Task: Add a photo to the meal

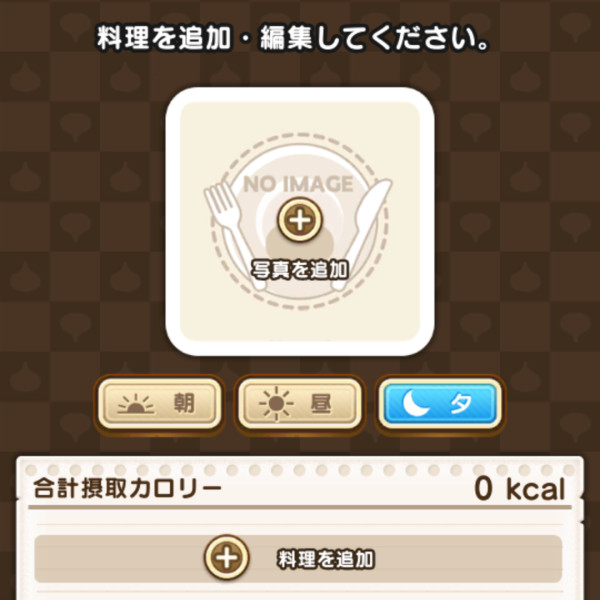Action: [x=298, y=221]
